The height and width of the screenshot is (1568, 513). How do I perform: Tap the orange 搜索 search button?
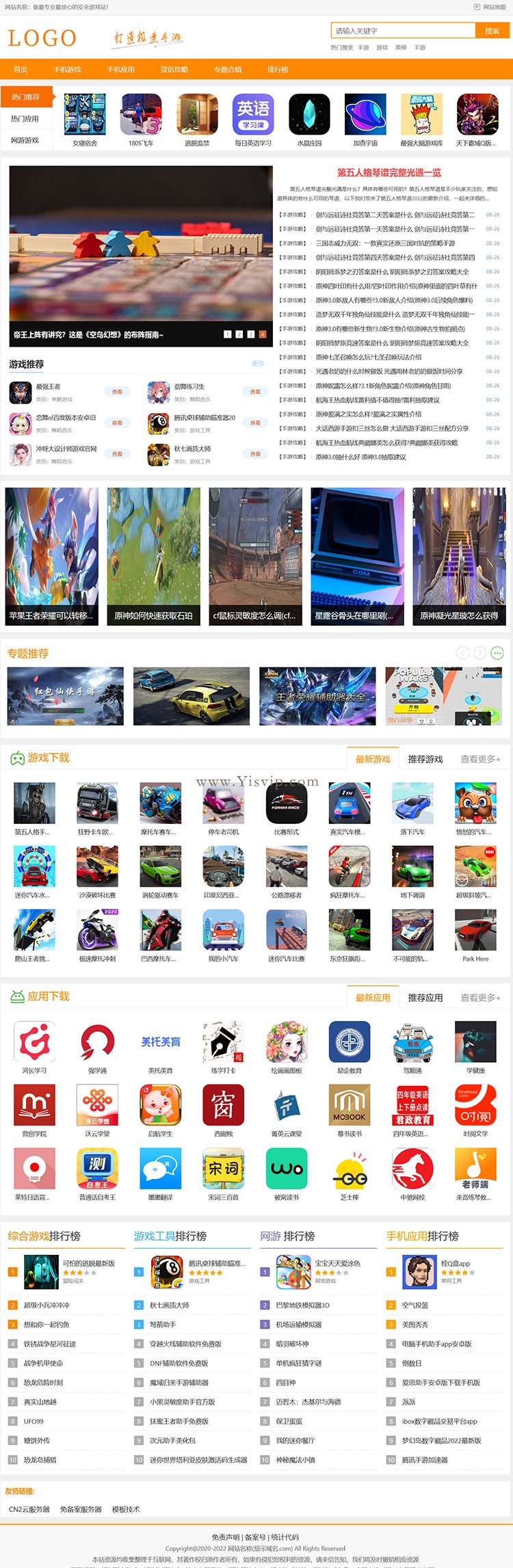[492, 31]
